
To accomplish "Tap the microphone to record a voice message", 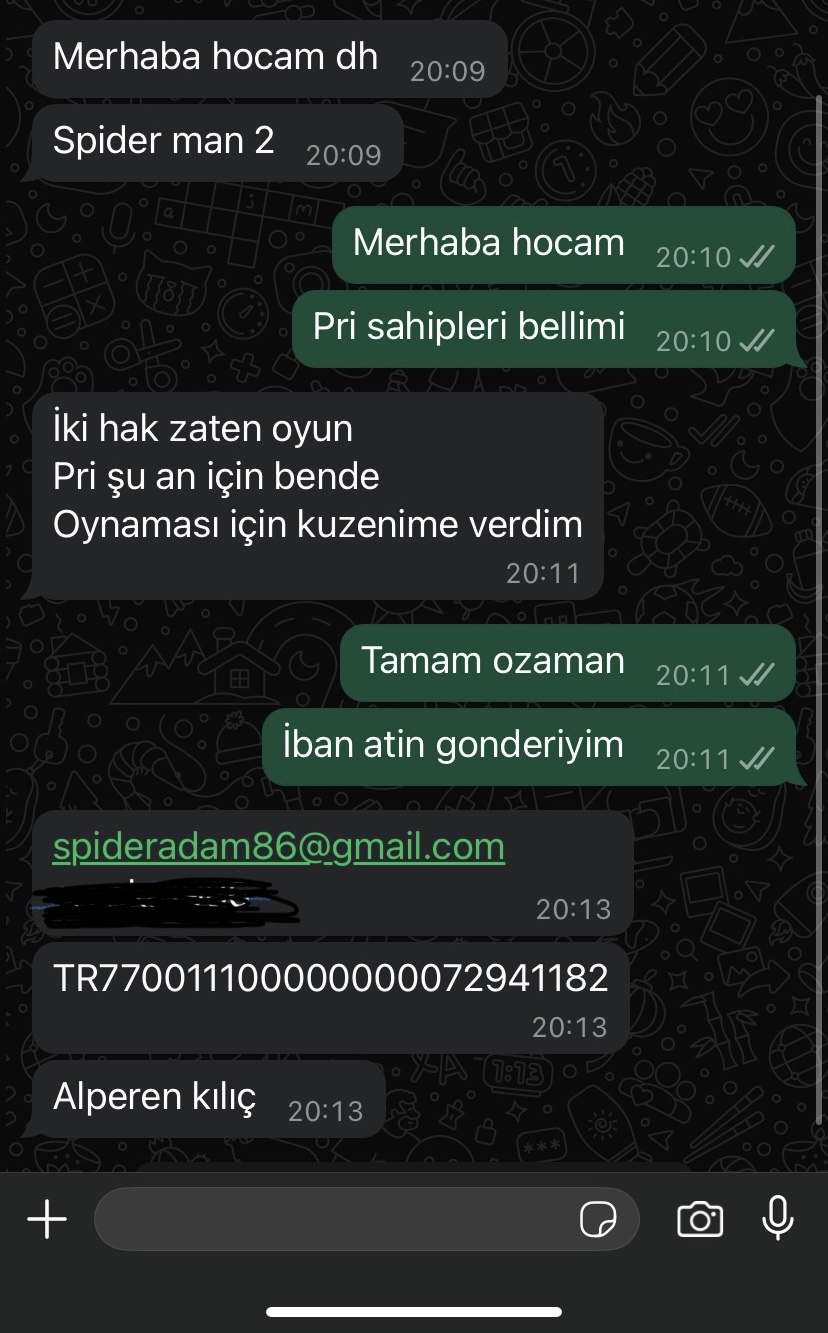I will pyautogui.click(x=778, y=1218).
